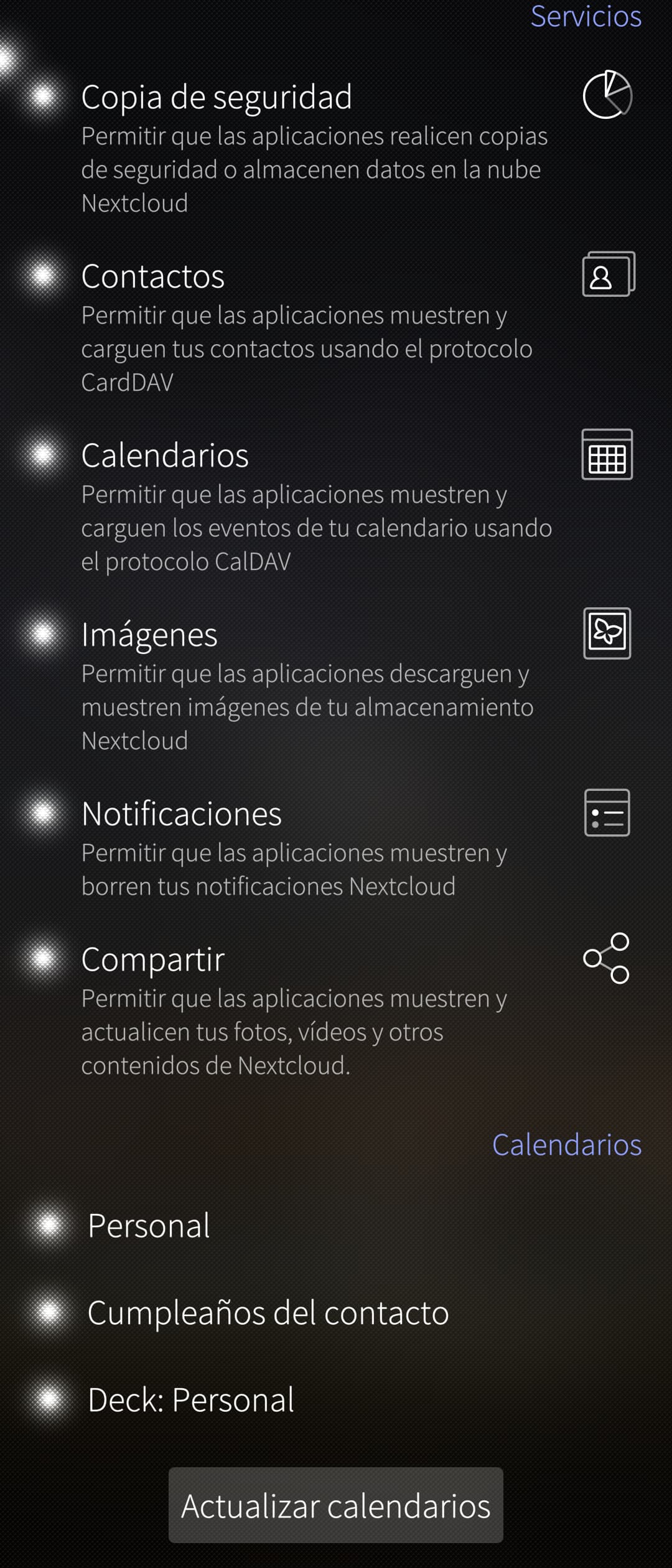Toggle the Deck: Personal calendar

click(50, 1399)
